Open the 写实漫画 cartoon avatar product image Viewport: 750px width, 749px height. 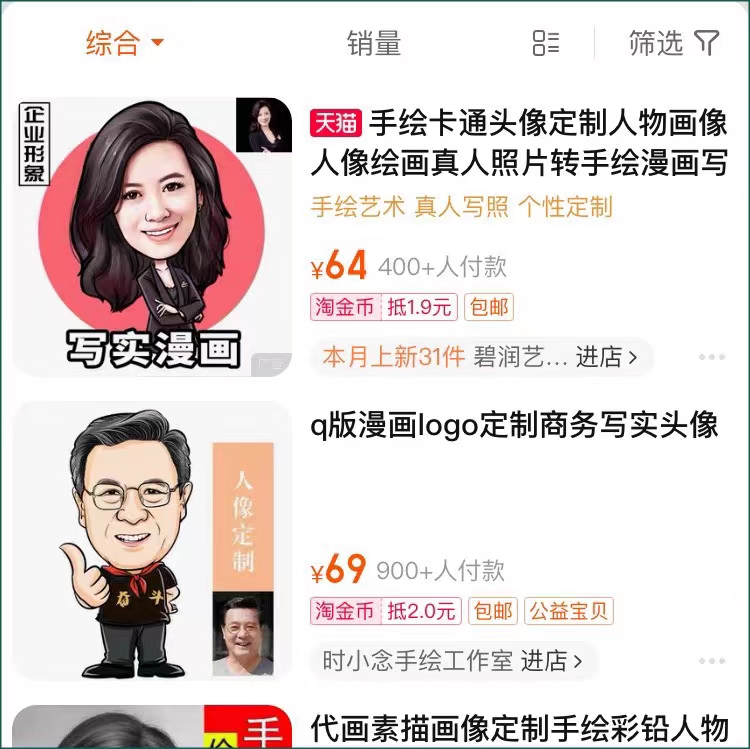pyautogui.click(x=152, y=236)
